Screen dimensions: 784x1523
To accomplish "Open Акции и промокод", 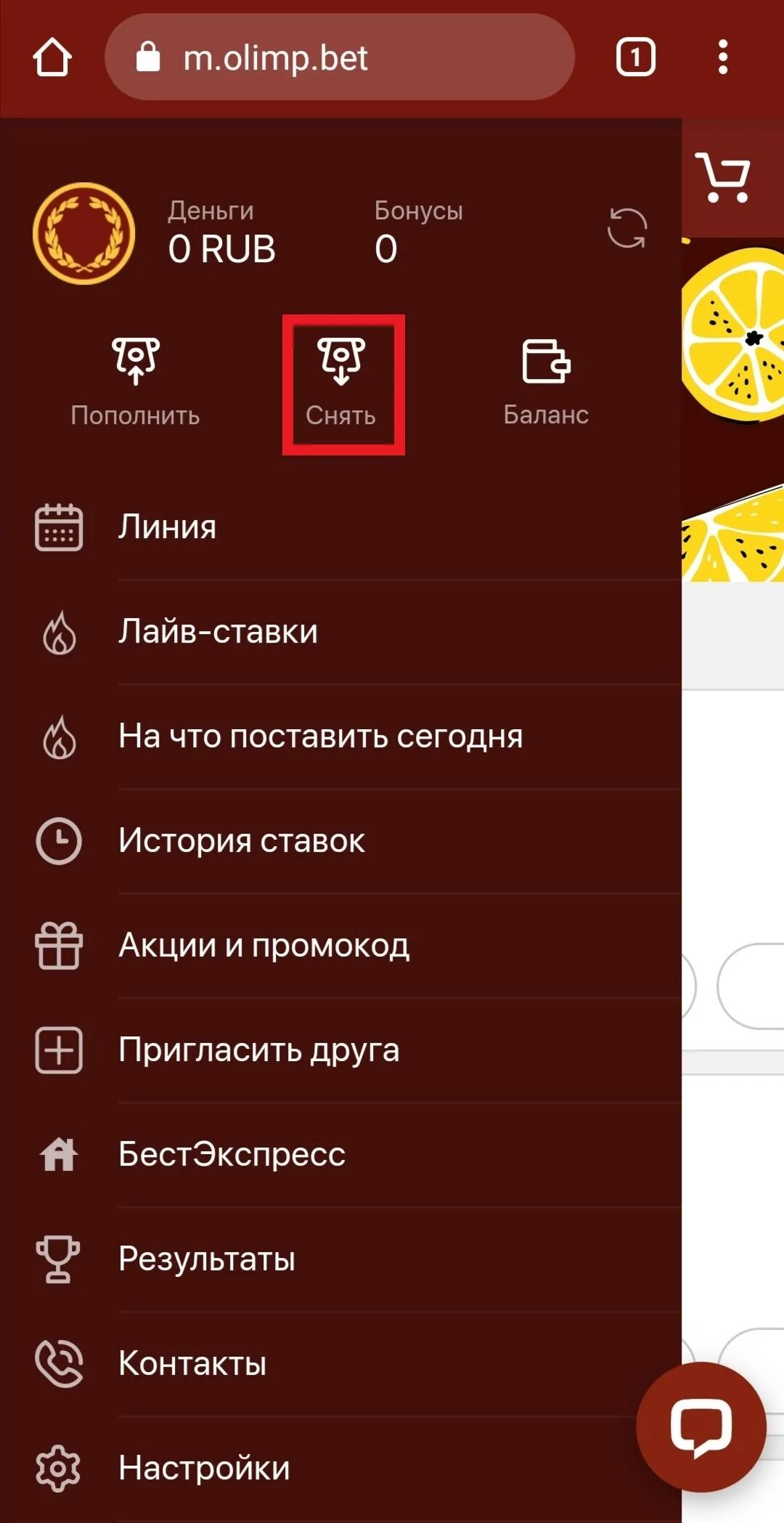I will (x=341, y=946).
